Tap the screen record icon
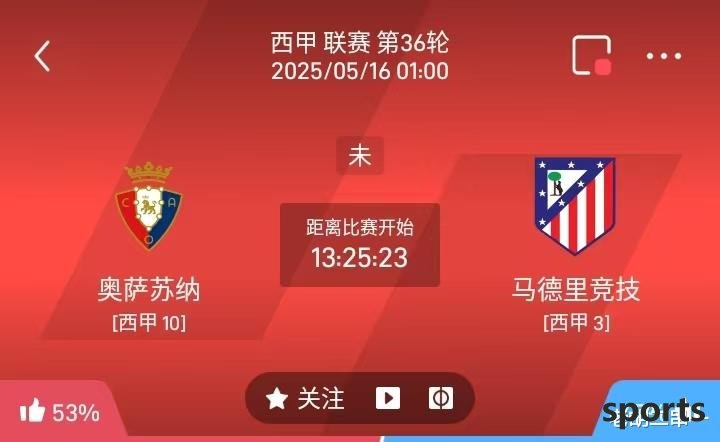720x442 pixels. pyautogui.click(x=591, y=56)
